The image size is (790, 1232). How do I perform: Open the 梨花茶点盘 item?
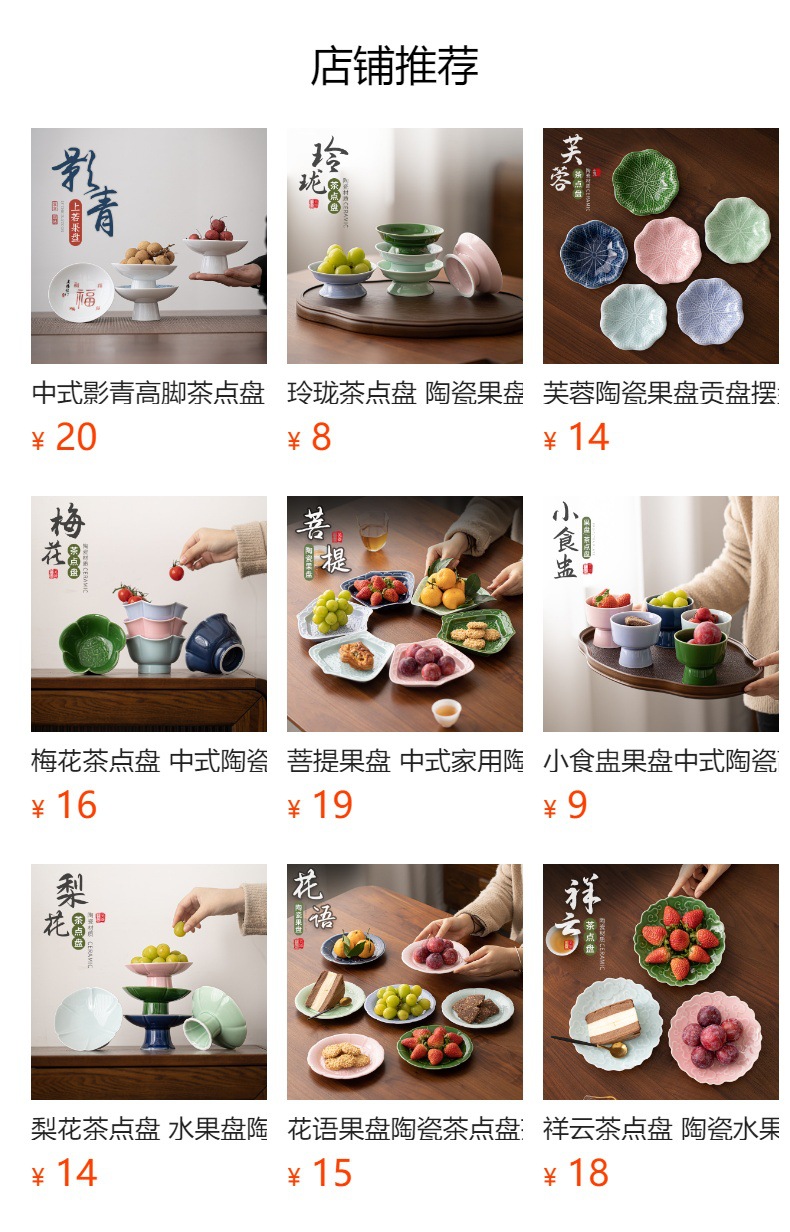coord(148,982)
